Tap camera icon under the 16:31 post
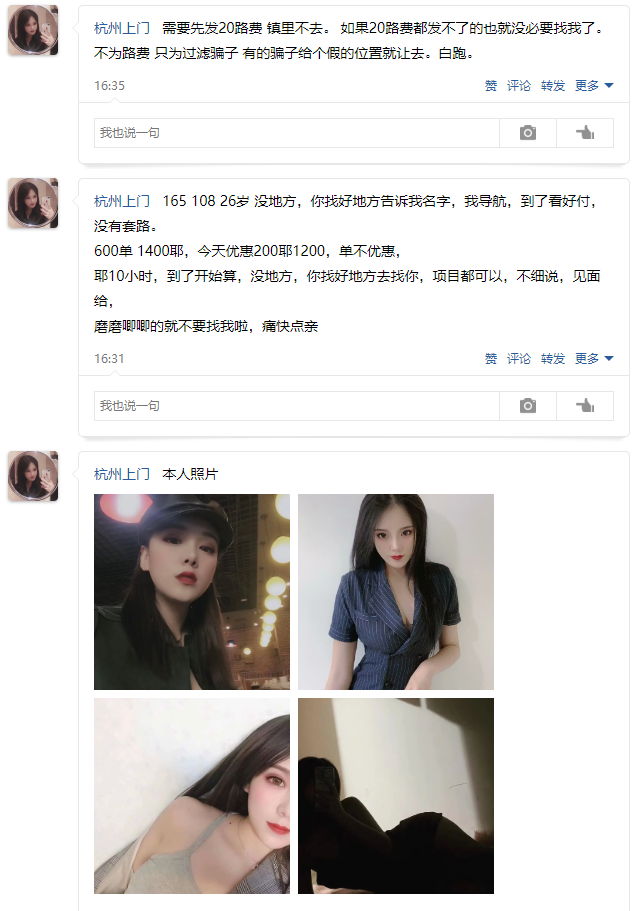Image resolution: width=634 pixels, height=911 pixels. point(528,406)
